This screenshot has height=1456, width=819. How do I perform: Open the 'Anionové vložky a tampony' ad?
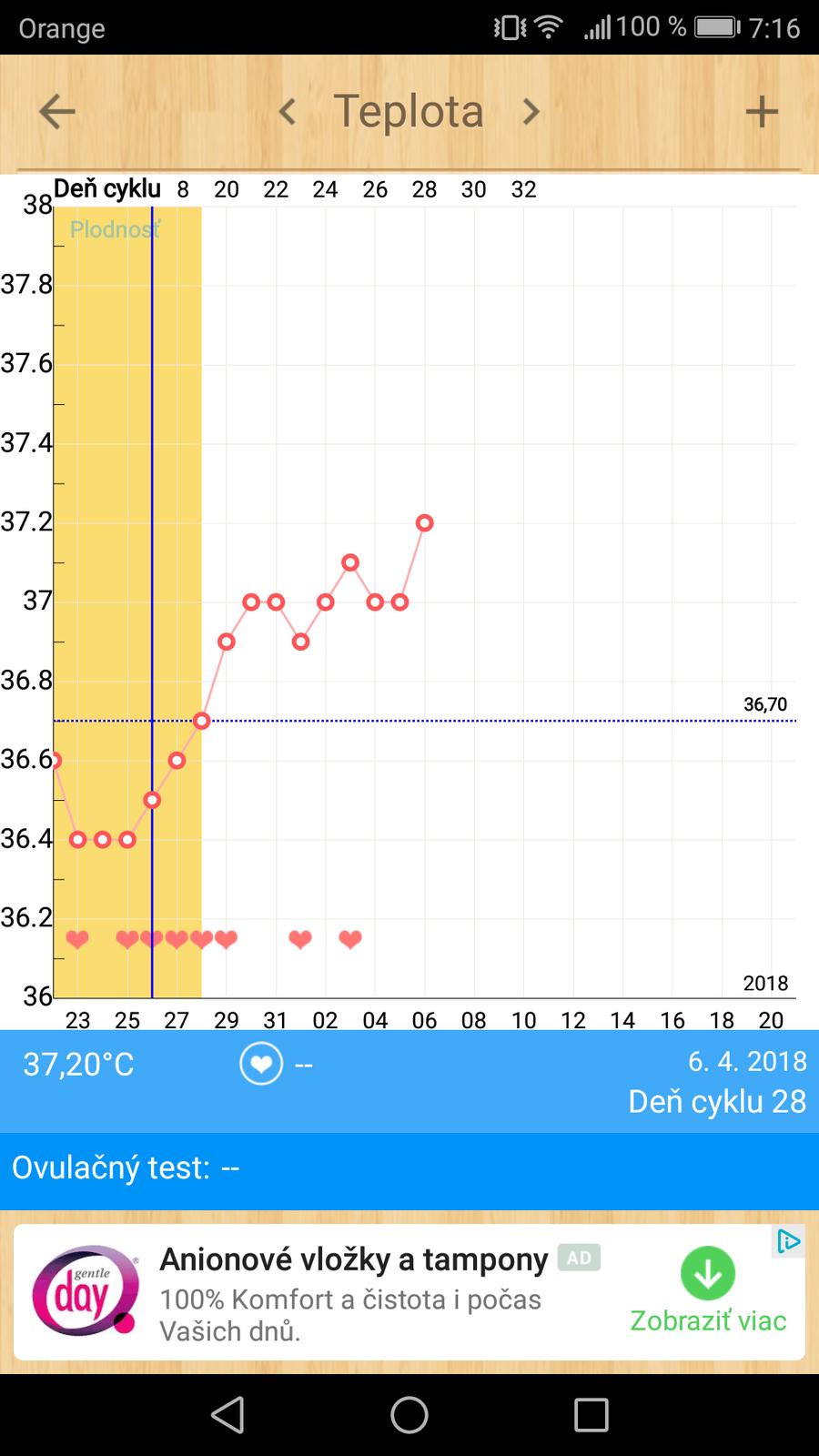coord(353,1259)
